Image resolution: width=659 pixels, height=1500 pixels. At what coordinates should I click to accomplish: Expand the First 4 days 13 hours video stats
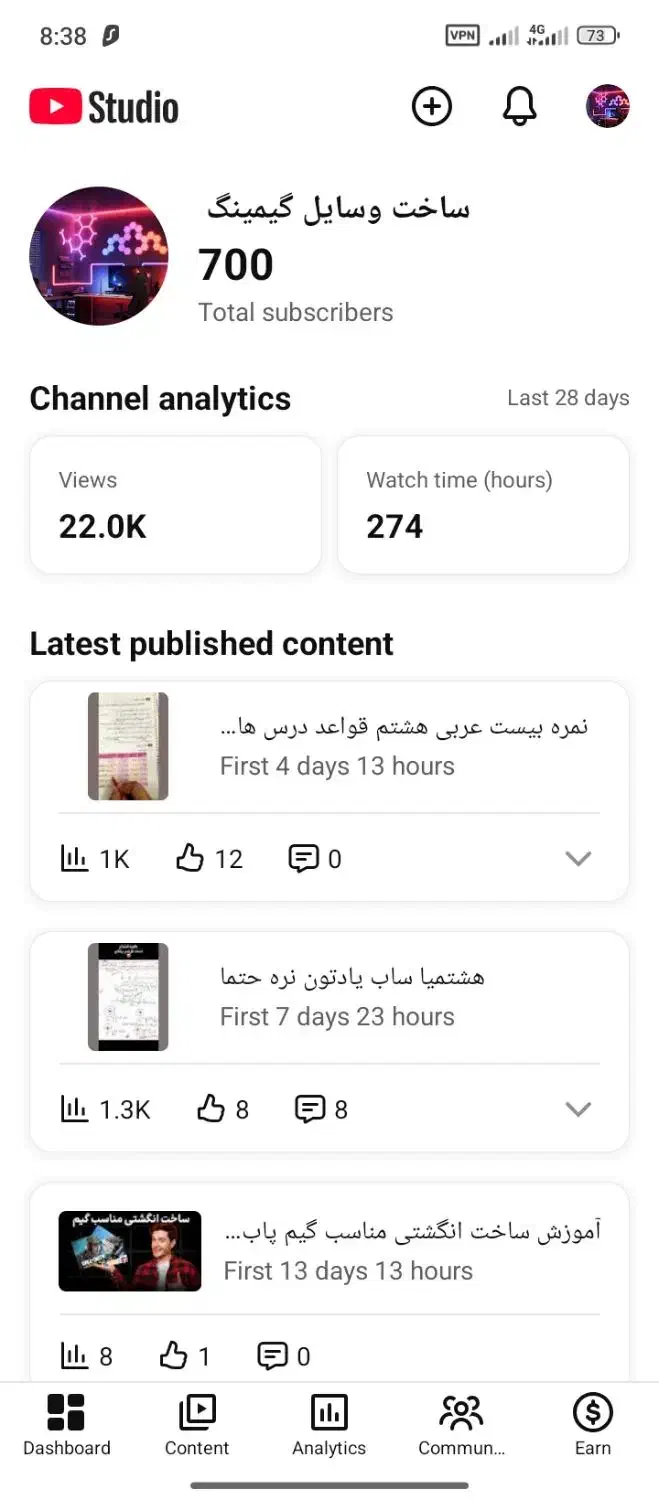click(x=578, y=859)
